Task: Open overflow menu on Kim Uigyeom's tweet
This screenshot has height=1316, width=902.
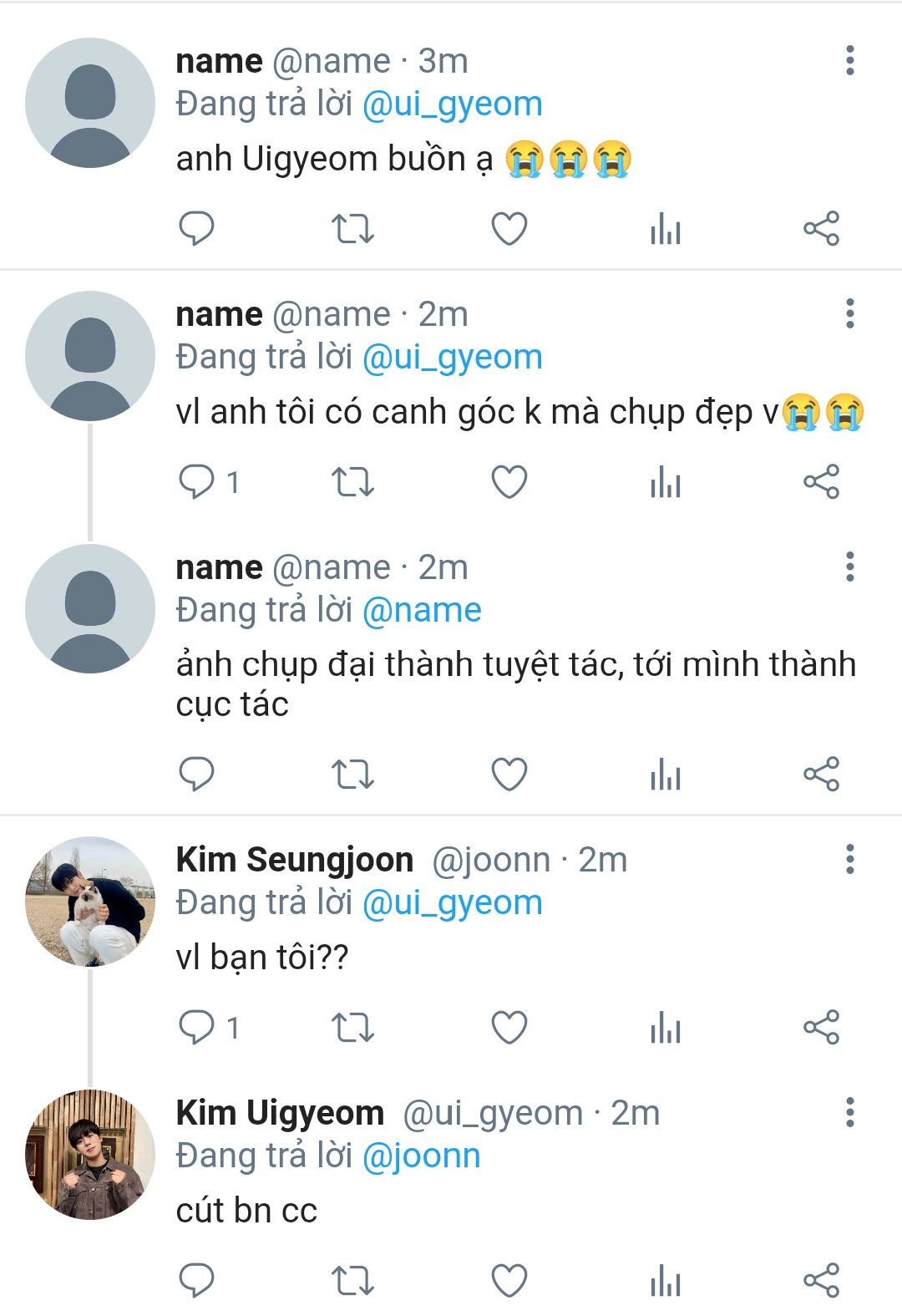Action: [x=849, y=1112]
